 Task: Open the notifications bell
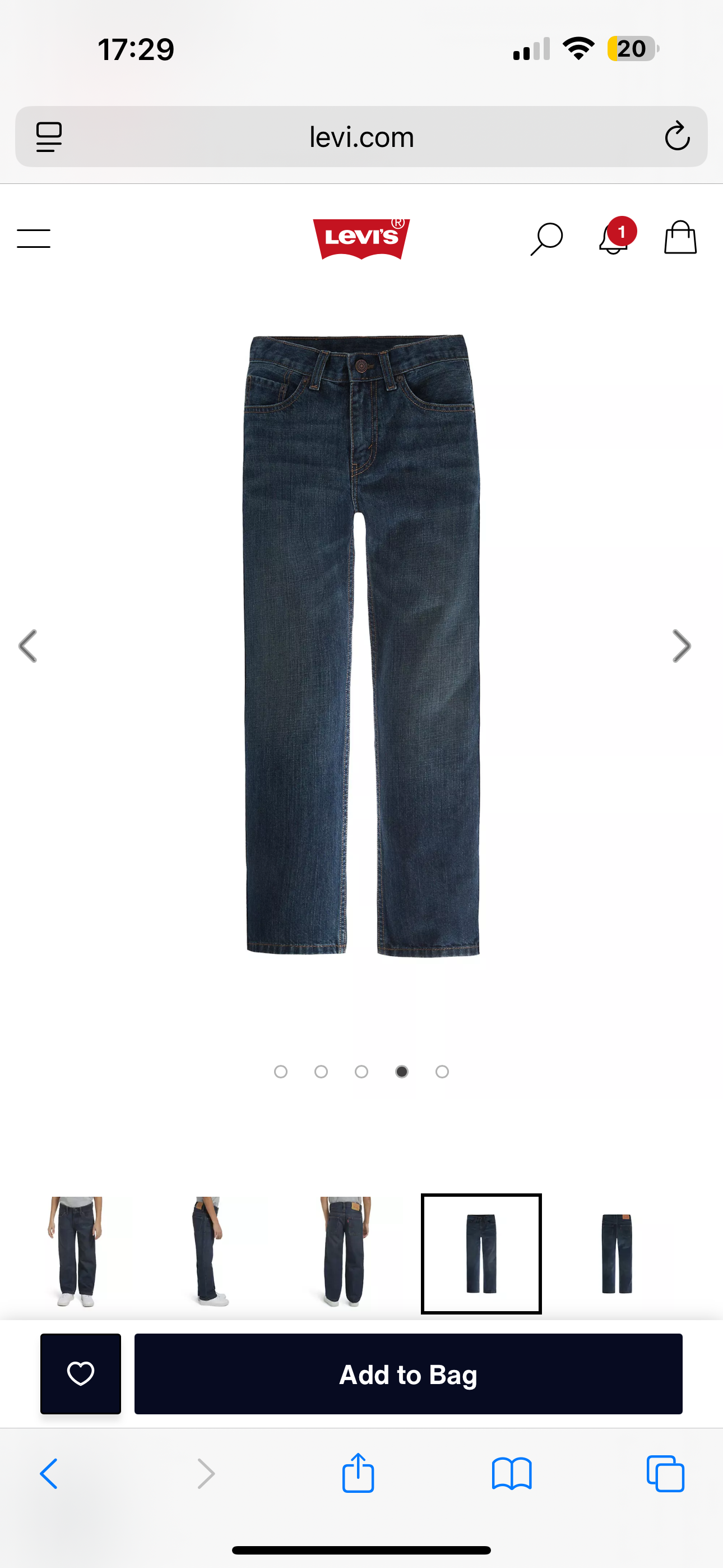click(615, 237)
